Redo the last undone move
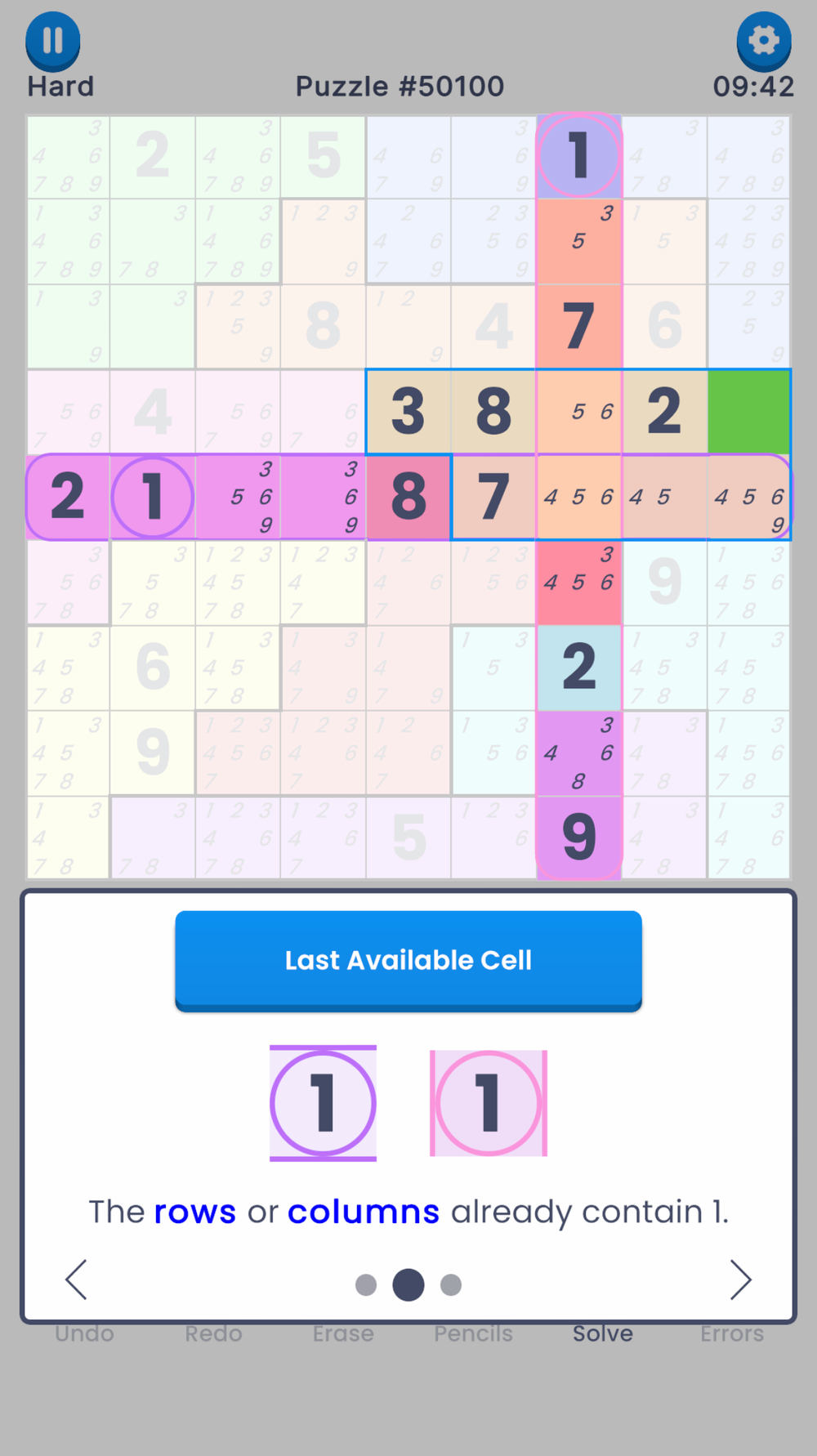 tap(213, 1334)
